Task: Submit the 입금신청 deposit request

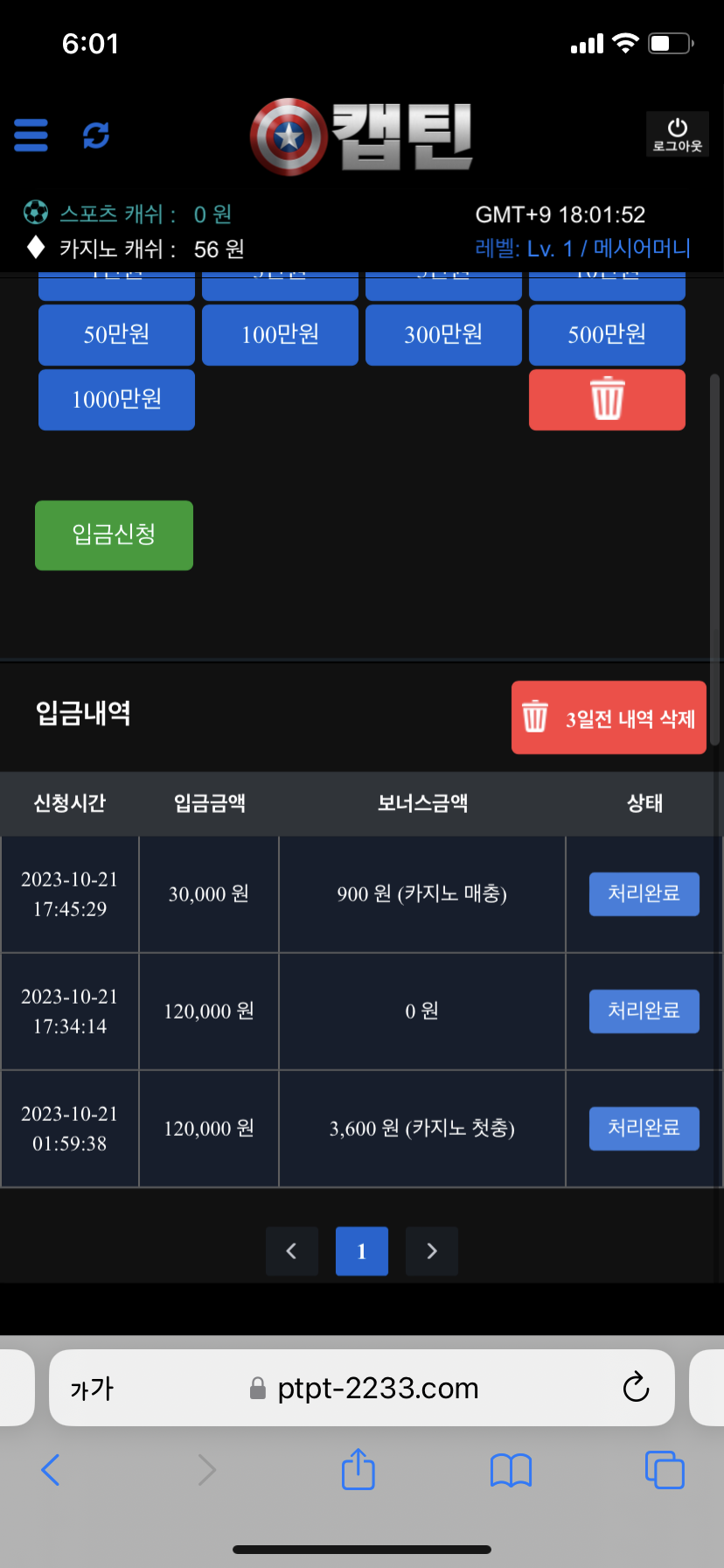Action: (114, 535)
